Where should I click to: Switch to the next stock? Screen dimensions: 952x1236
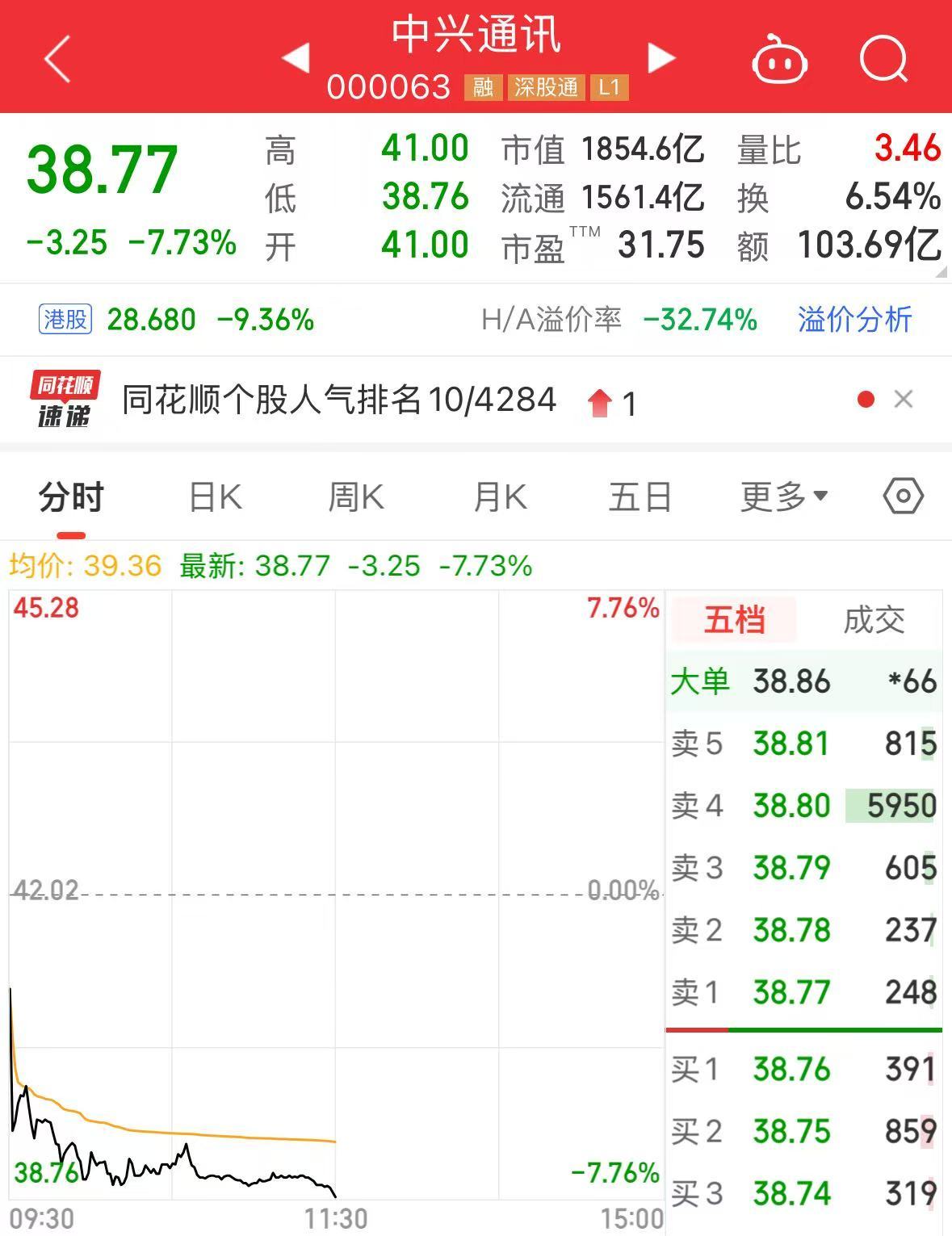(661, 58)
